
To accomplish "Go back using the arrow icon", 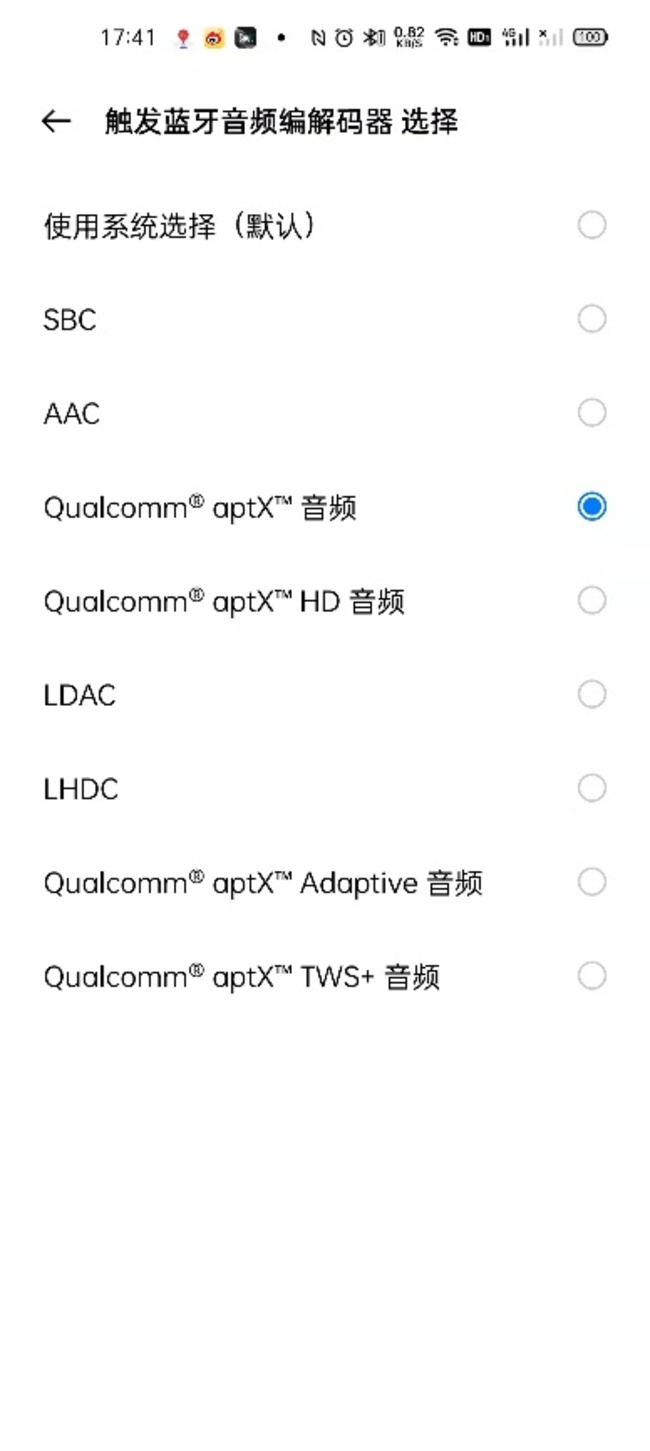I will coord(56,122).
